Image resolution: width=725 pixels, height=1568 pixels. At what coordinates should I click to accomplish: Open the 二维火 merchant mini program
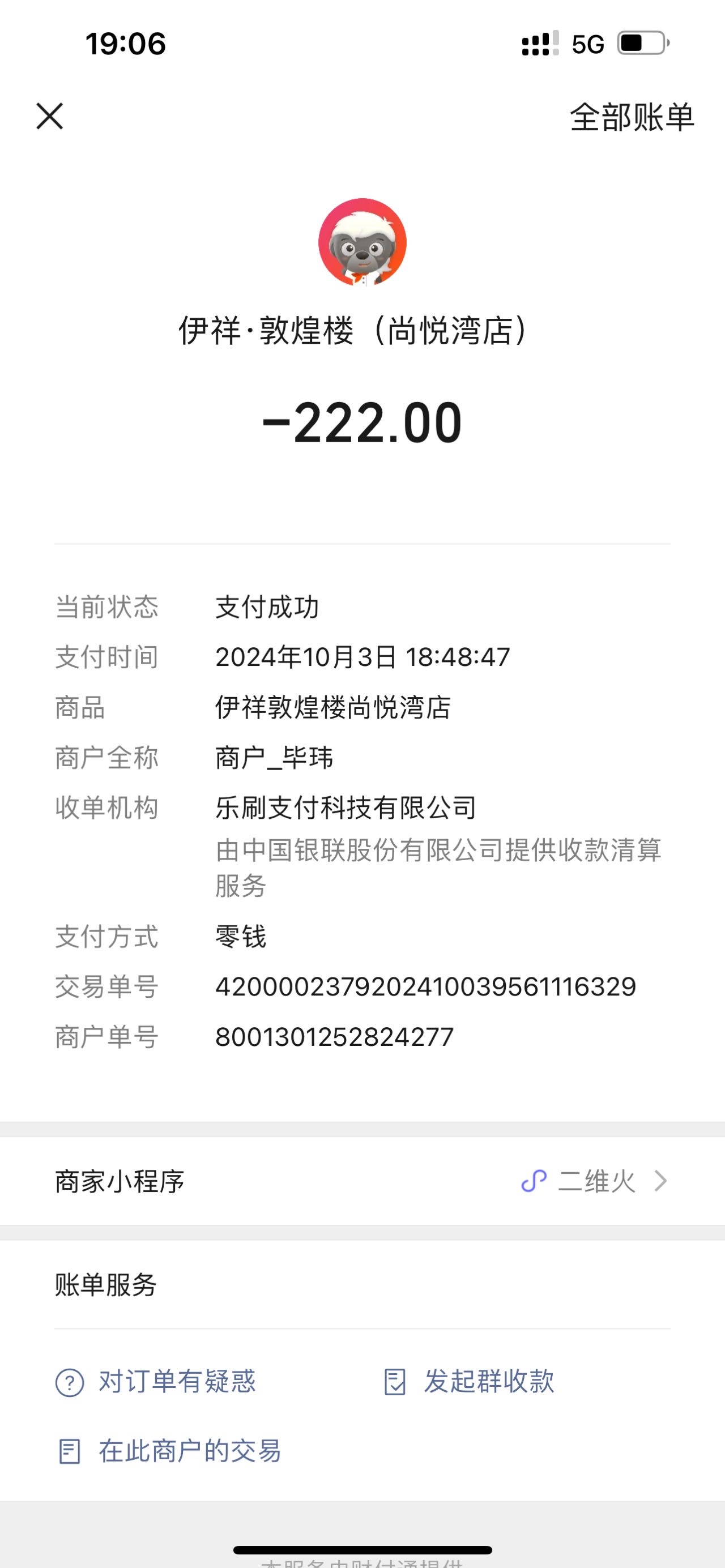pyautogui.click(x=362, y=1181)
